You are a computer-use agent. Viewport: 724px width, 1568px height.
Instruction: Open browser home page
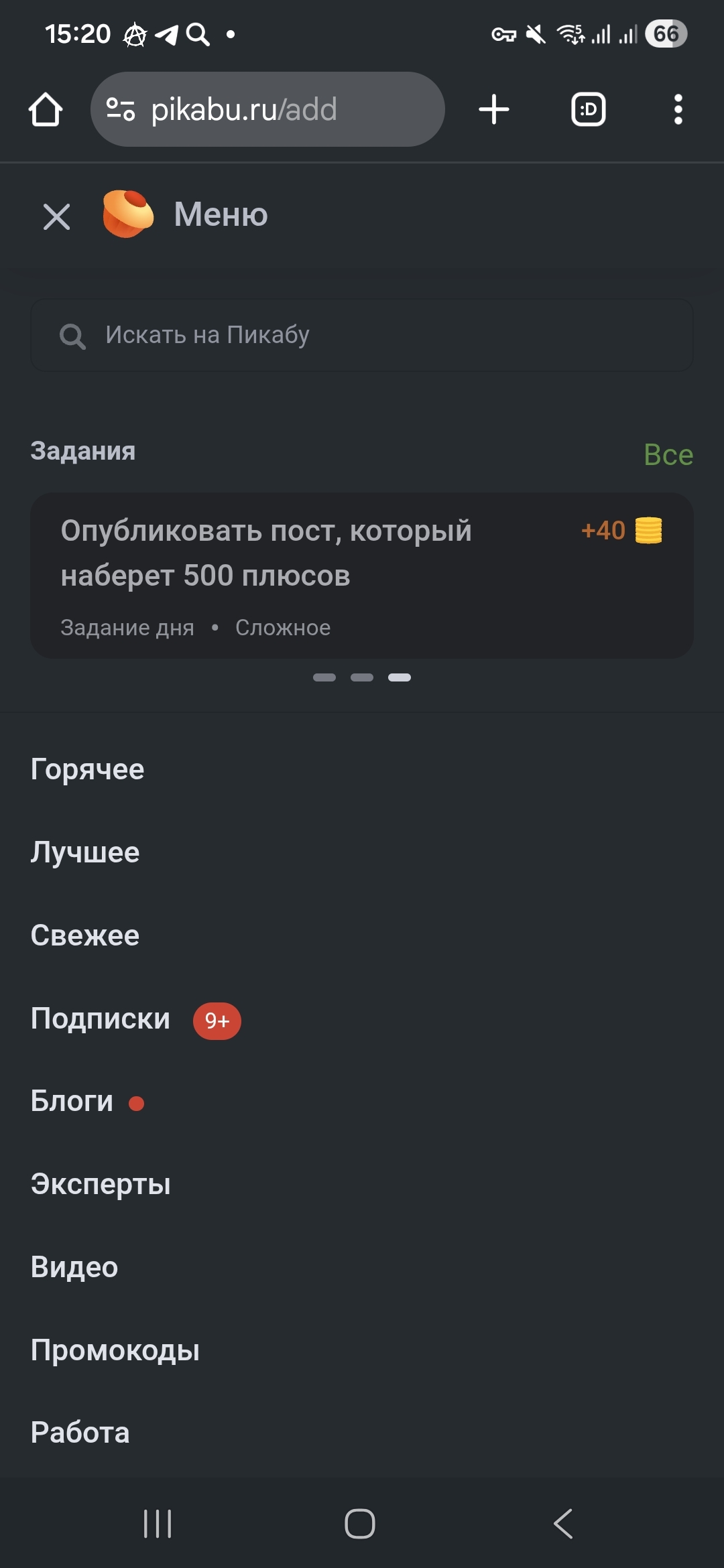pos(46,109)
